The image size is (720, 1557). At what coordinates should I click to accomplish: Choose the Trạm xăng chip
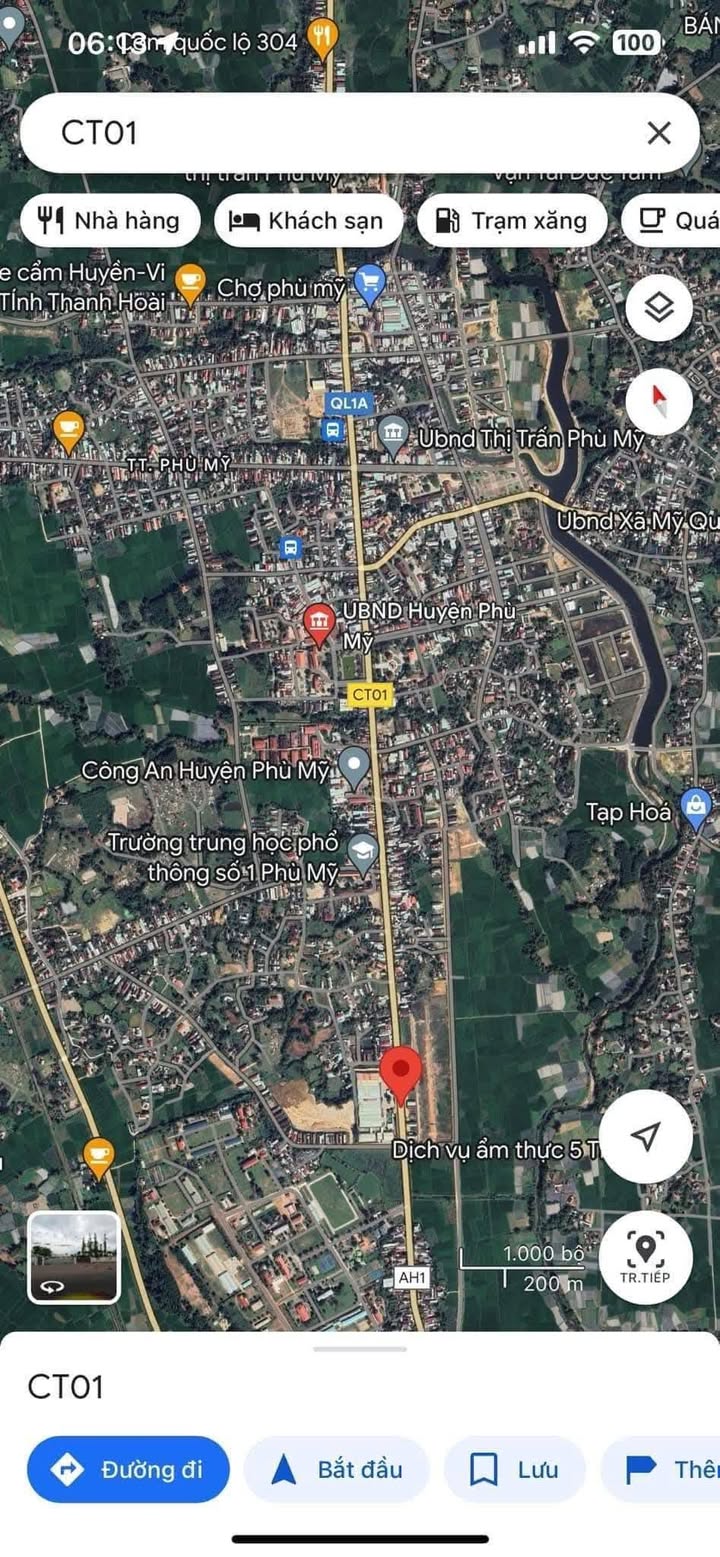511,221
